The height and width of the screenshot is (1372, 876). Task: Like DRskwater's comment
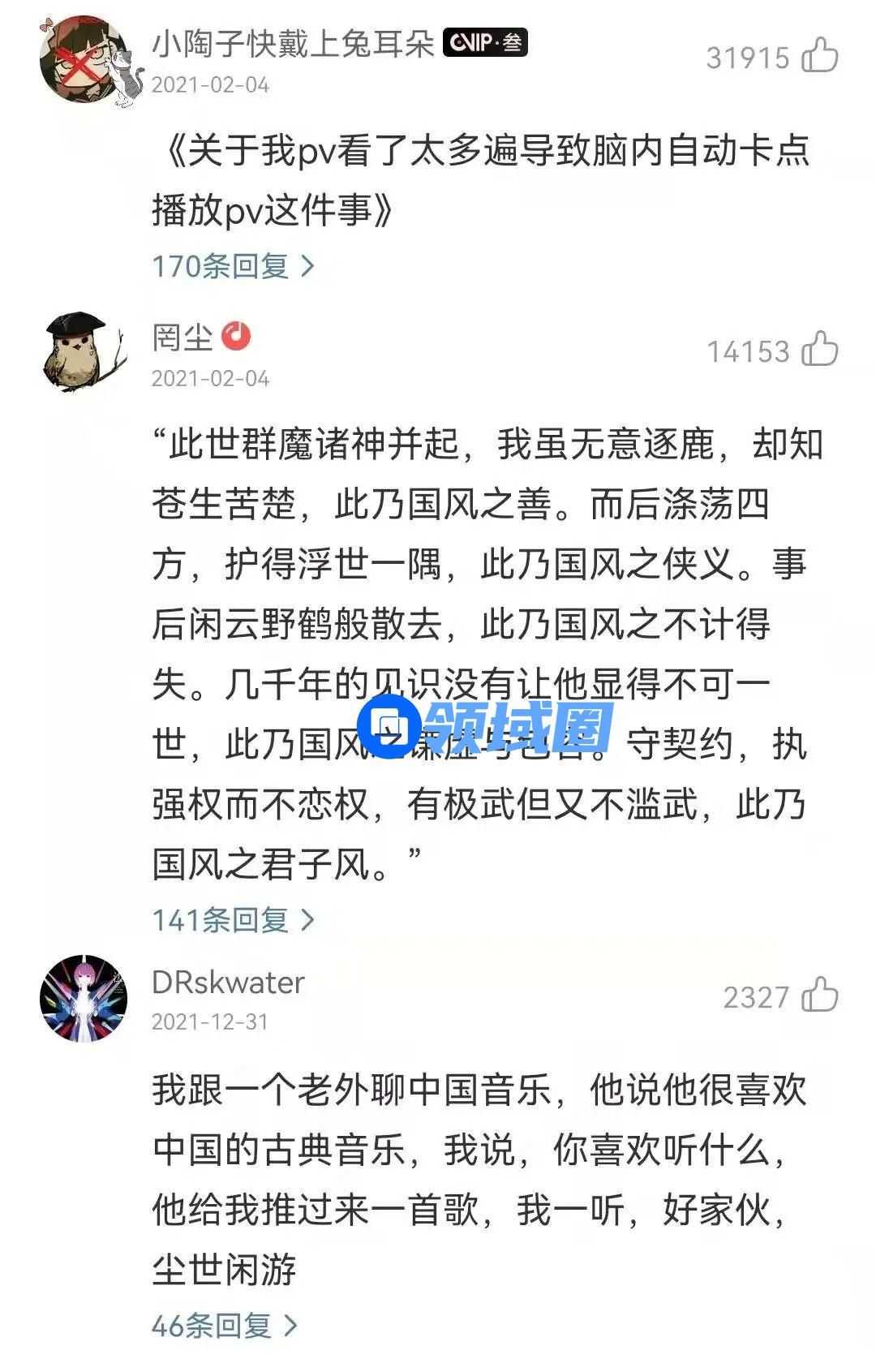point(819,996)
